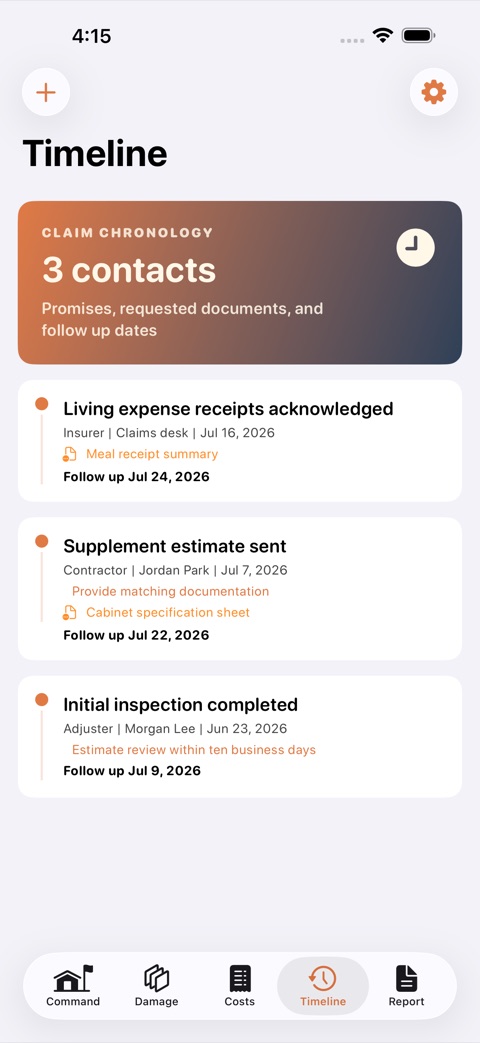The height and width of the screenshot is (1043, 480).
Task: Switch to the Costs tab
Action: [239, 986]
